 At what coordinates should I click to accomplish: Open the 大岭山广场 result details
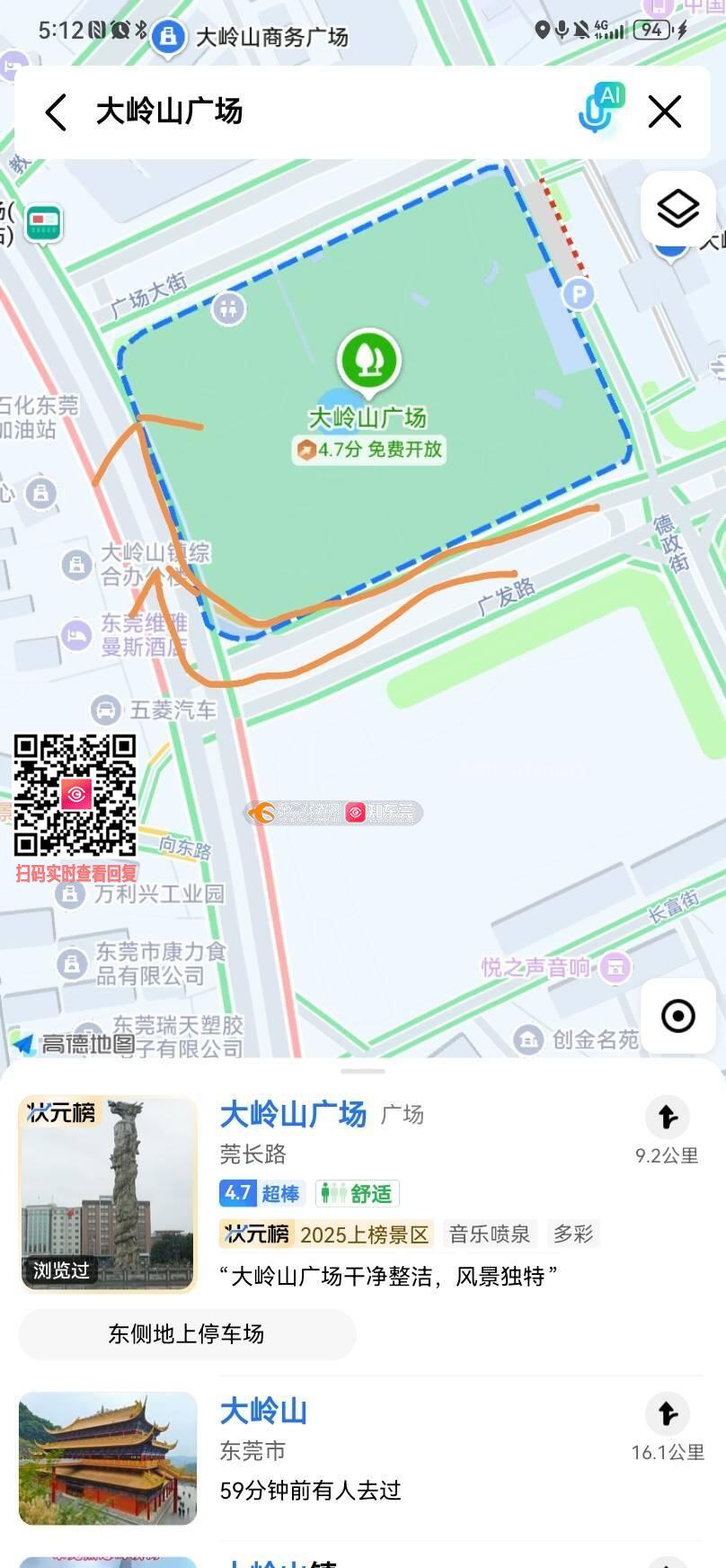click(x=294, y=1115)
